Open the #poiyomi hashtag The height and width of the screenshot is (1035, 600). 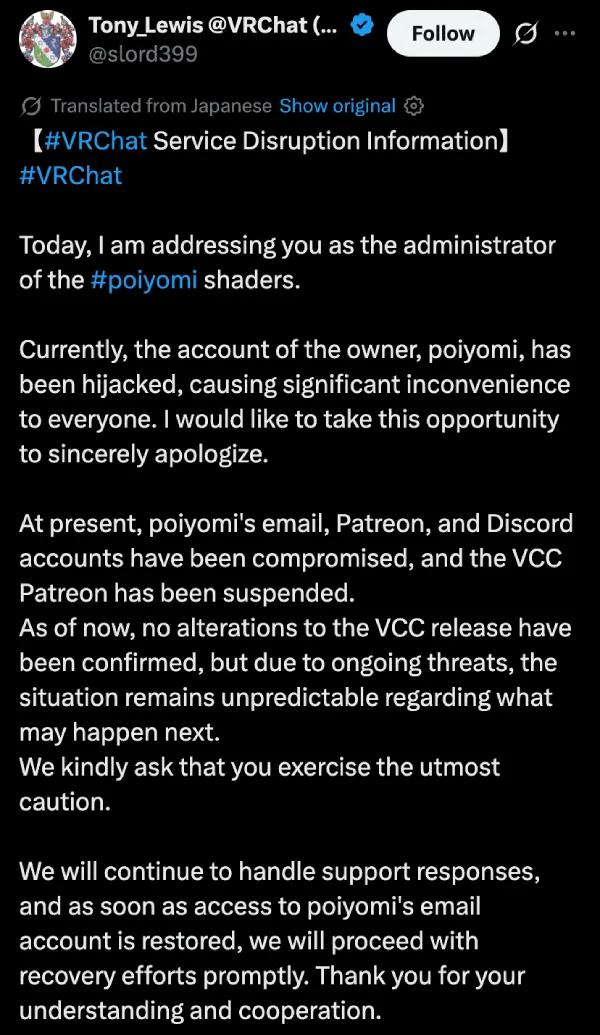coord(144,280)
